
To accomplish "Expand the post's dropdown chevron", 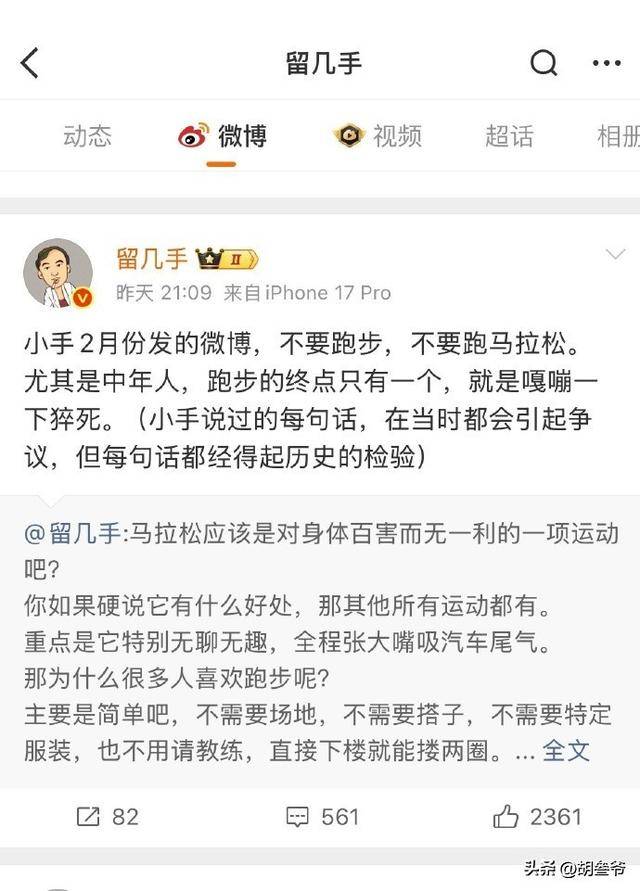I will pyautogui.click(x=614, y=255).
